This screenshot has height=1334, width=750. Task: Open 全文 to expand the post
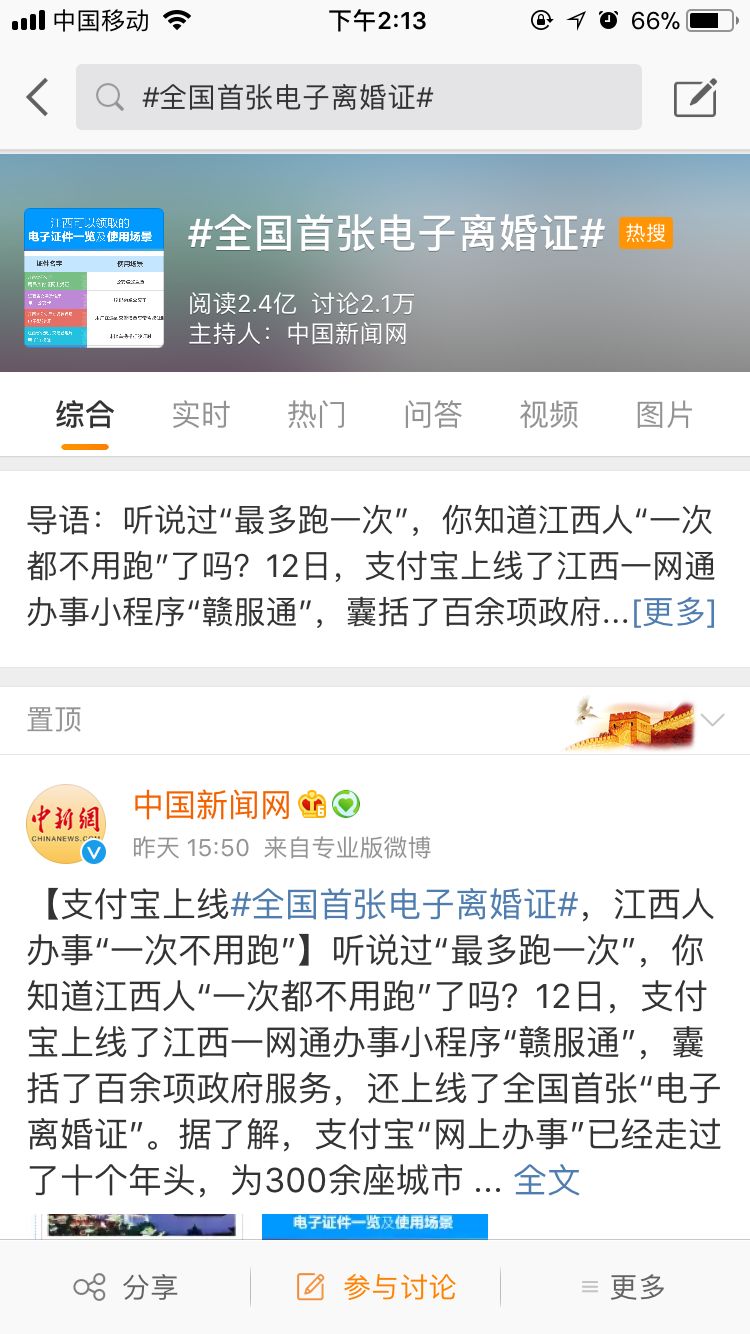(548, 1180)
